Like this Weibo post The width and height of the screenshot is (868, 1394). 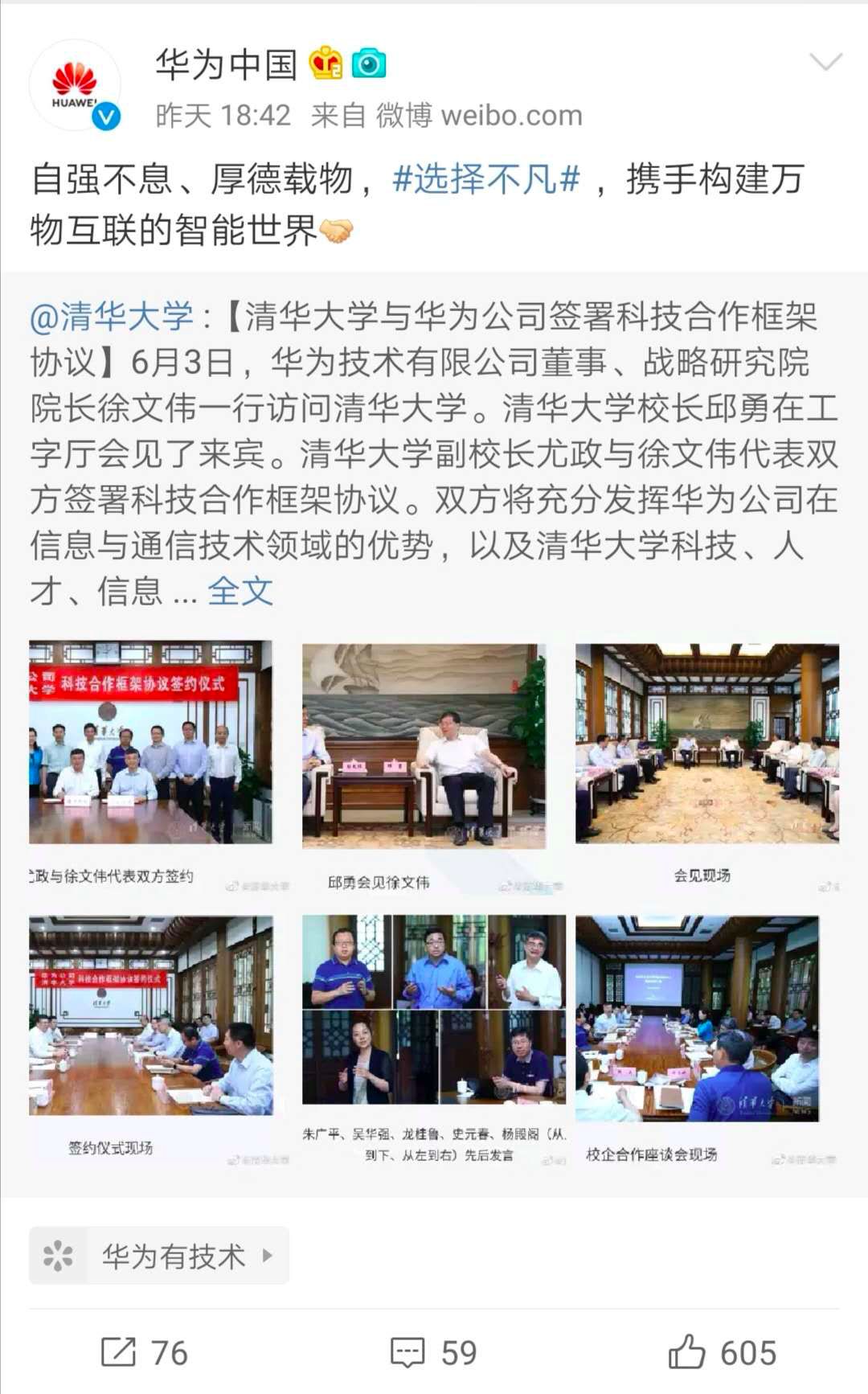pyautogui.click(x=722, y=1352)
